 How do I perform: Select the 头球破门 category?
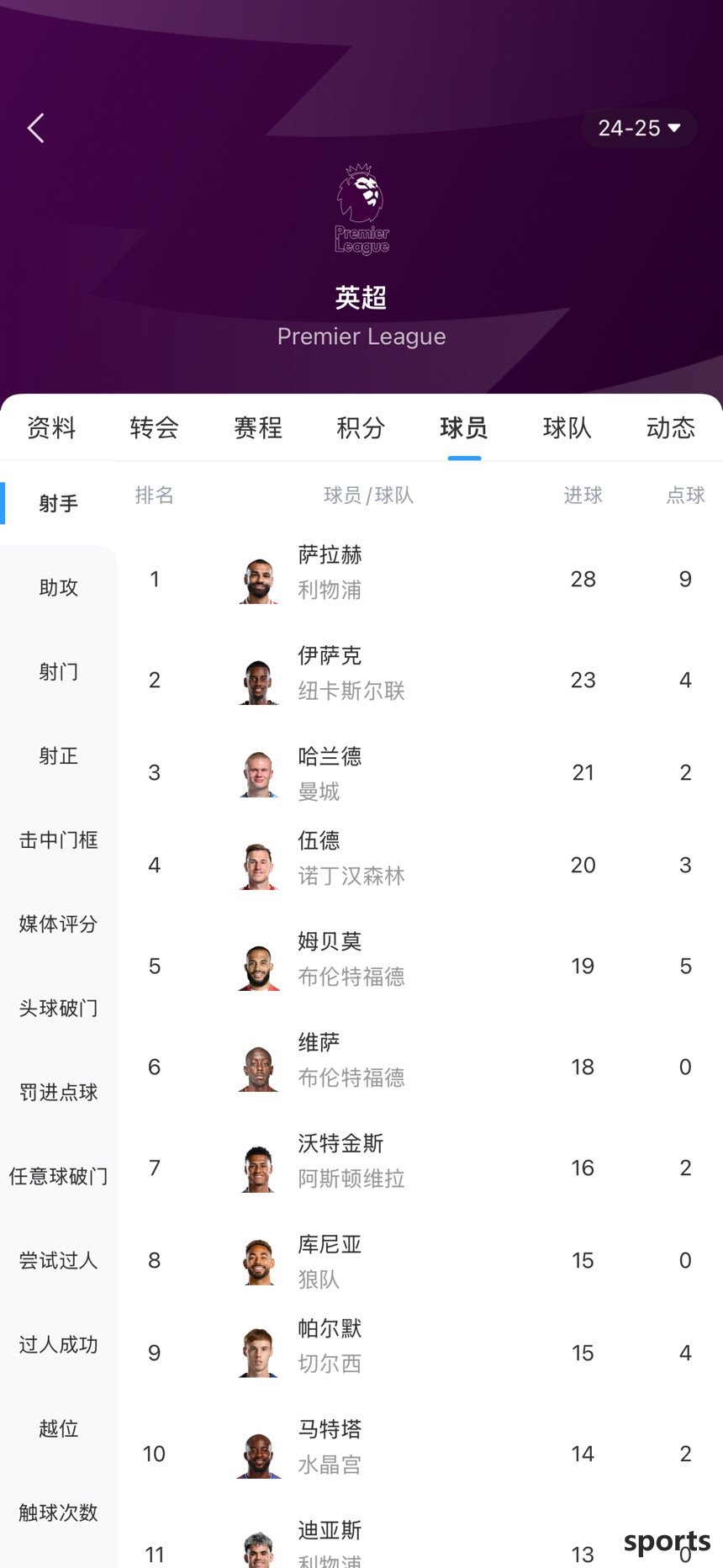(58, 1008)
